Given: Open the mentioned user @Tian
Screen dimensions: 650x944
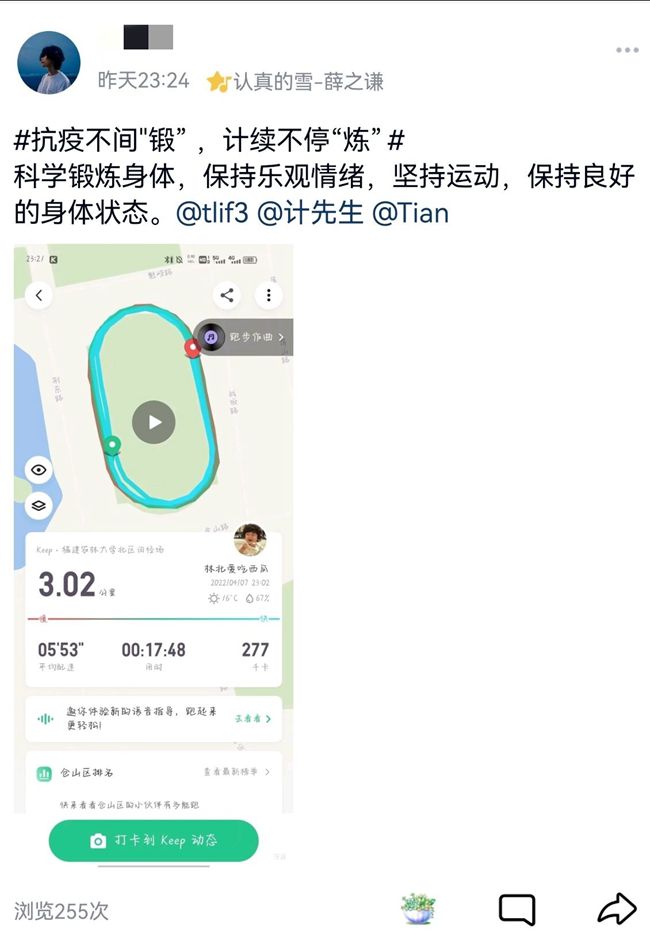Looking at the screenshot, I should pyautogui.click(x=410, y=213).
